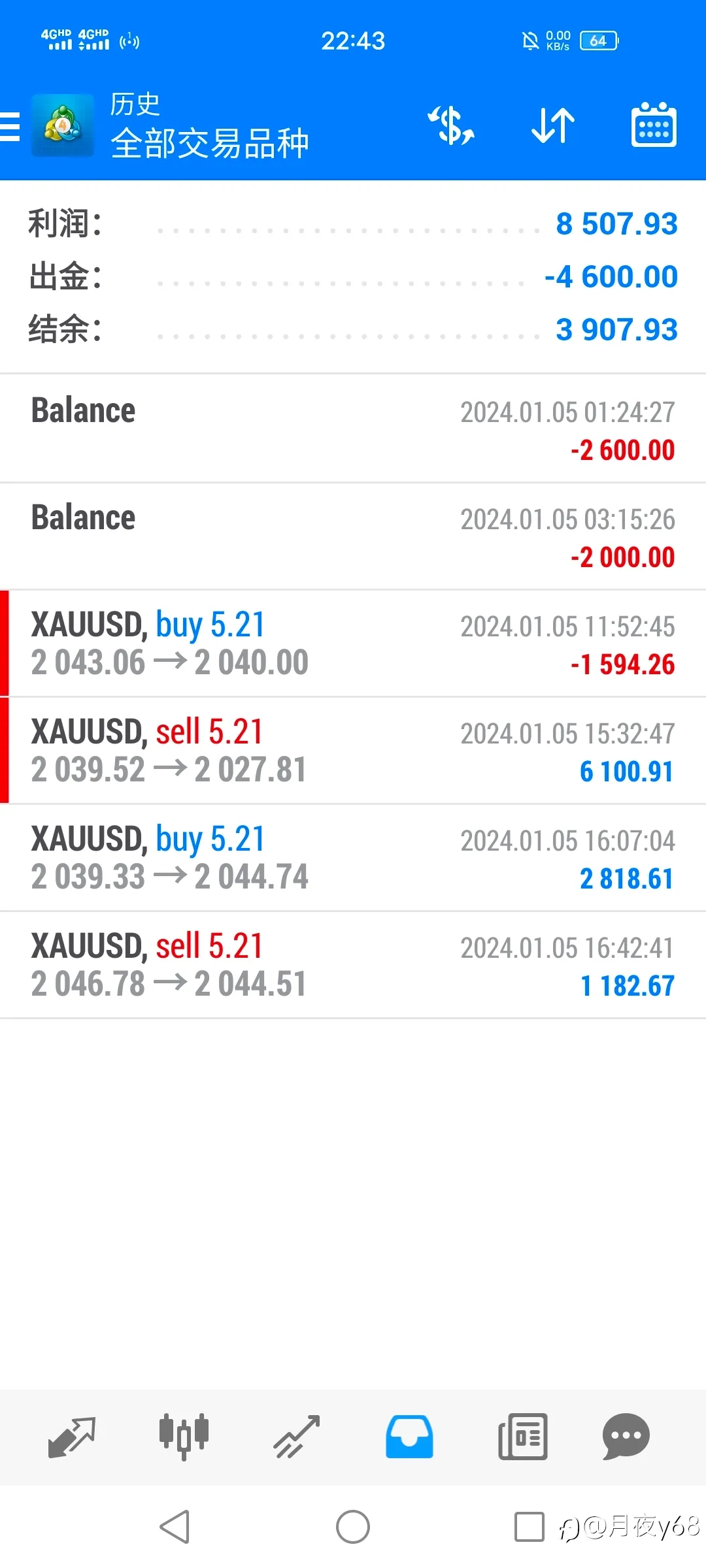Open the Balance entry of -2 000.00

[353, 536]
